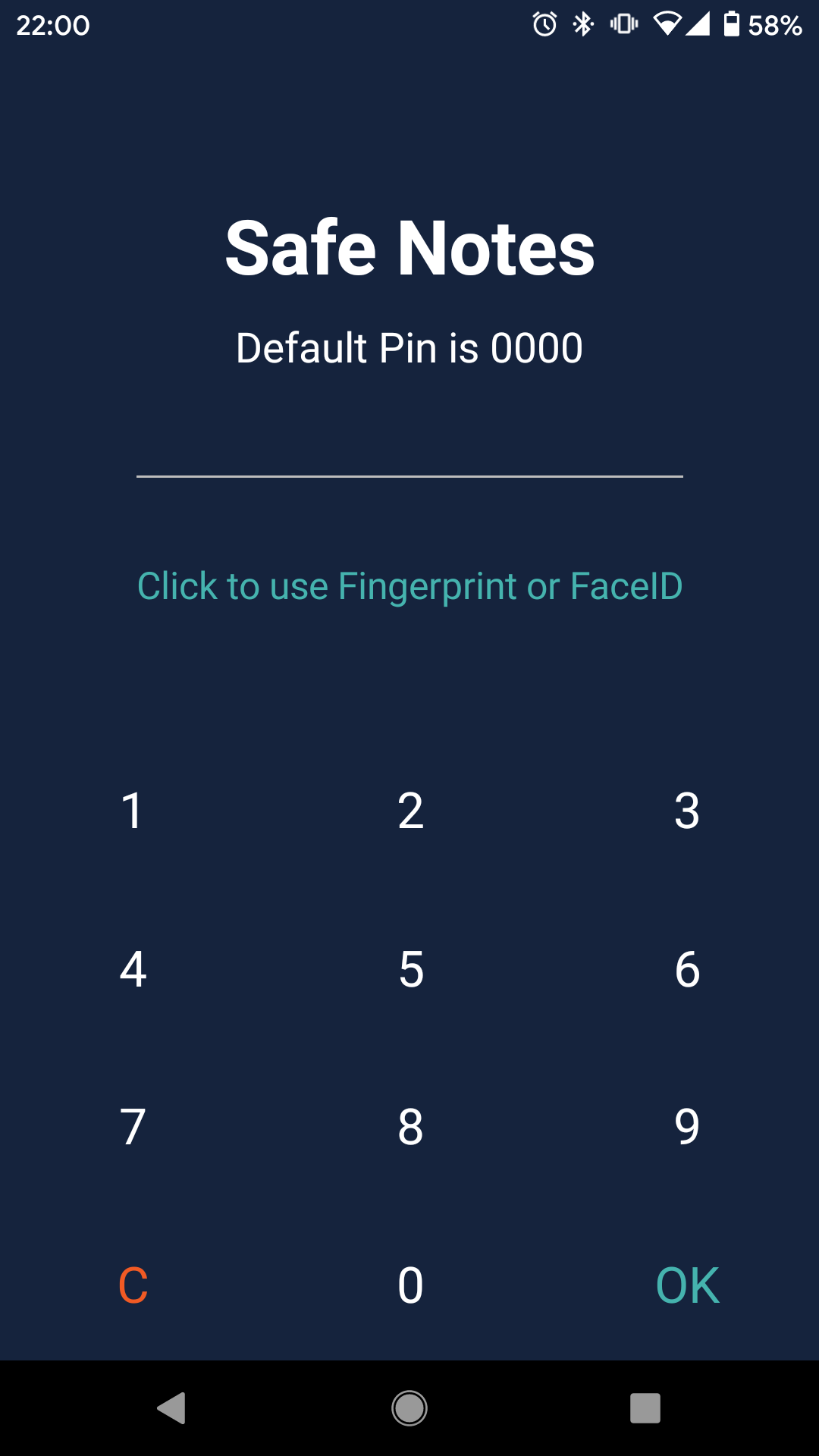Confirm the PIN with OK
Screen dimensions: 819x1456
click(x=687, y=1285)
